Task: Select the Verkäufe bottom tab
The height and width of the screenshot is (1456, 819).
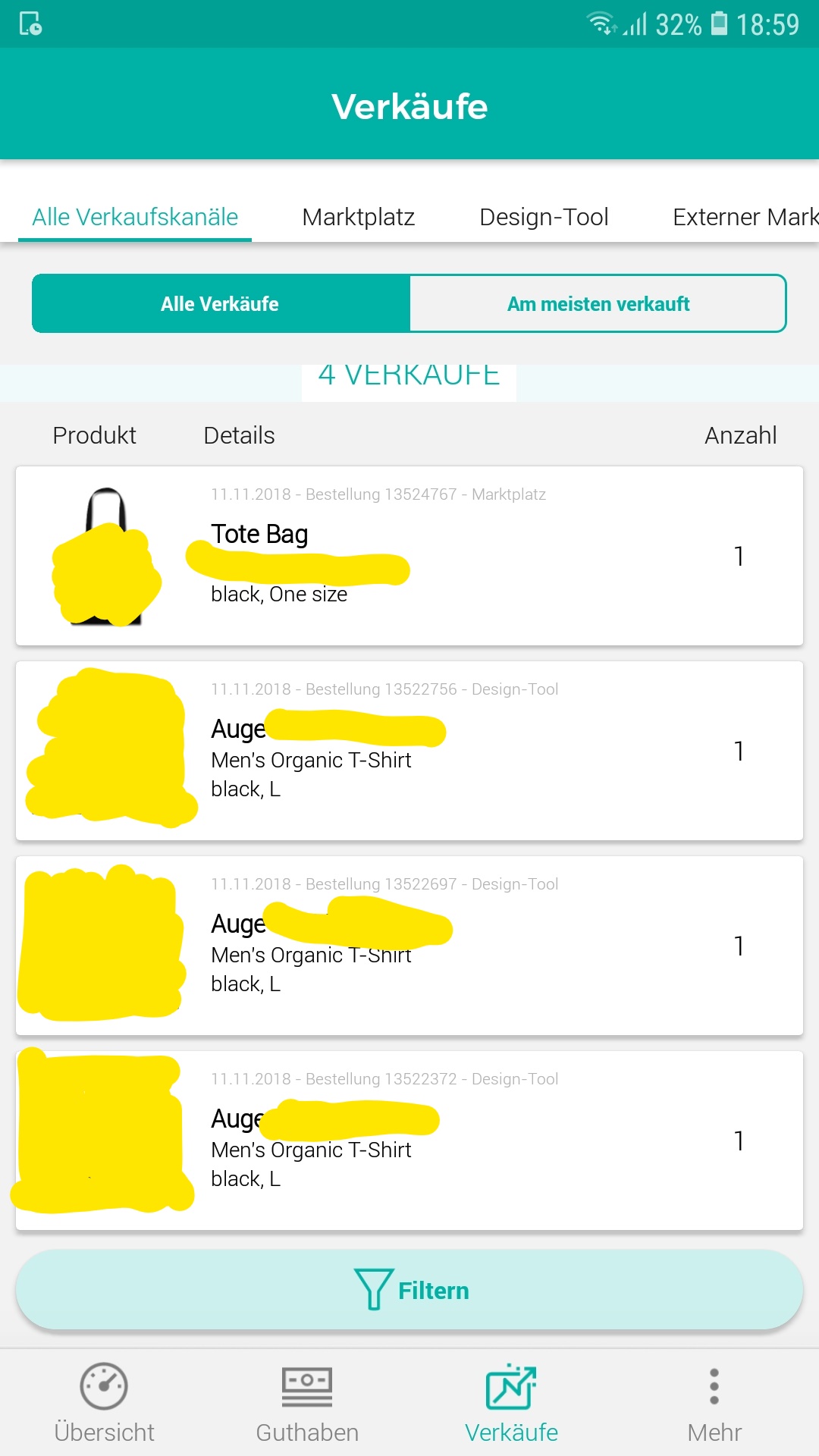Action: point(511,1403)
